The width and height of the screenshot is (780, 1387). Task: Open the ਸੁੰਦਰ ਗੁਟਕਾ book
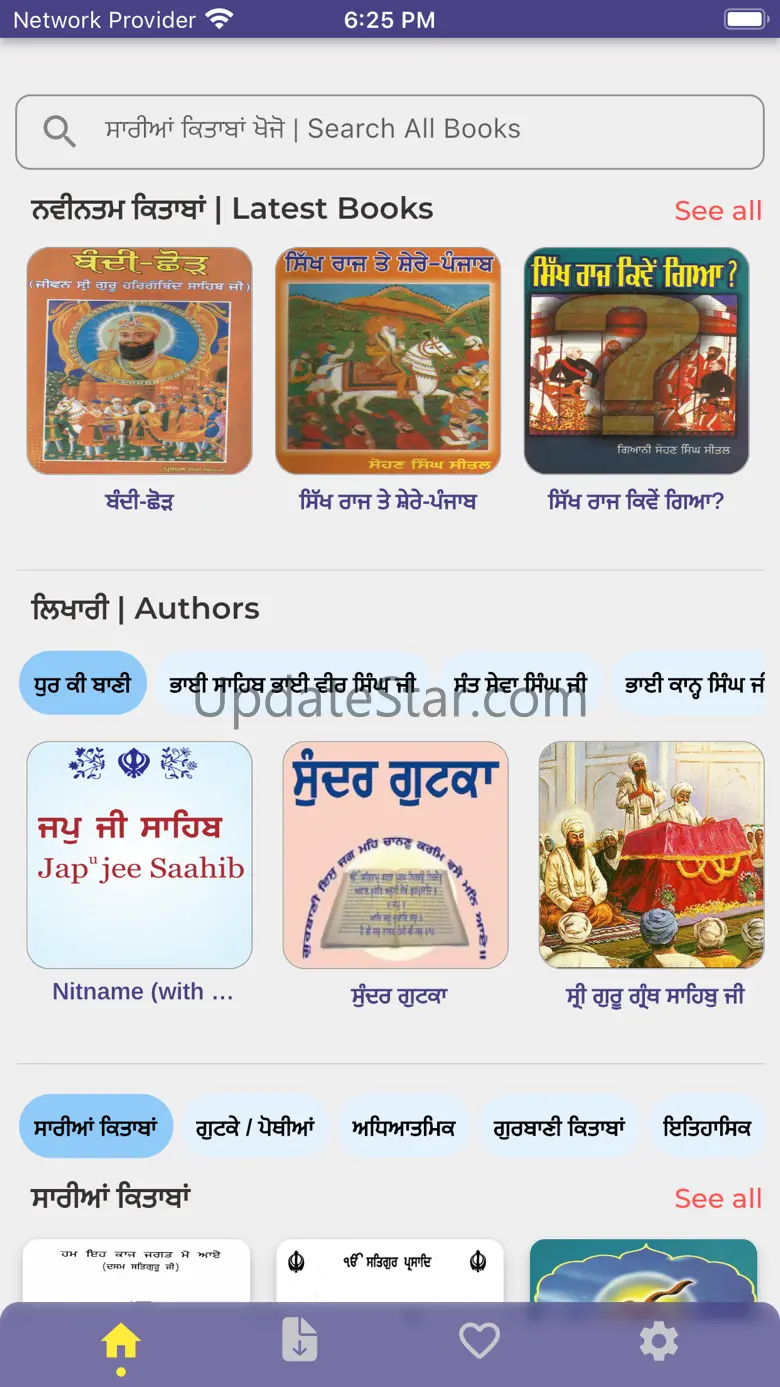point(395,855)
